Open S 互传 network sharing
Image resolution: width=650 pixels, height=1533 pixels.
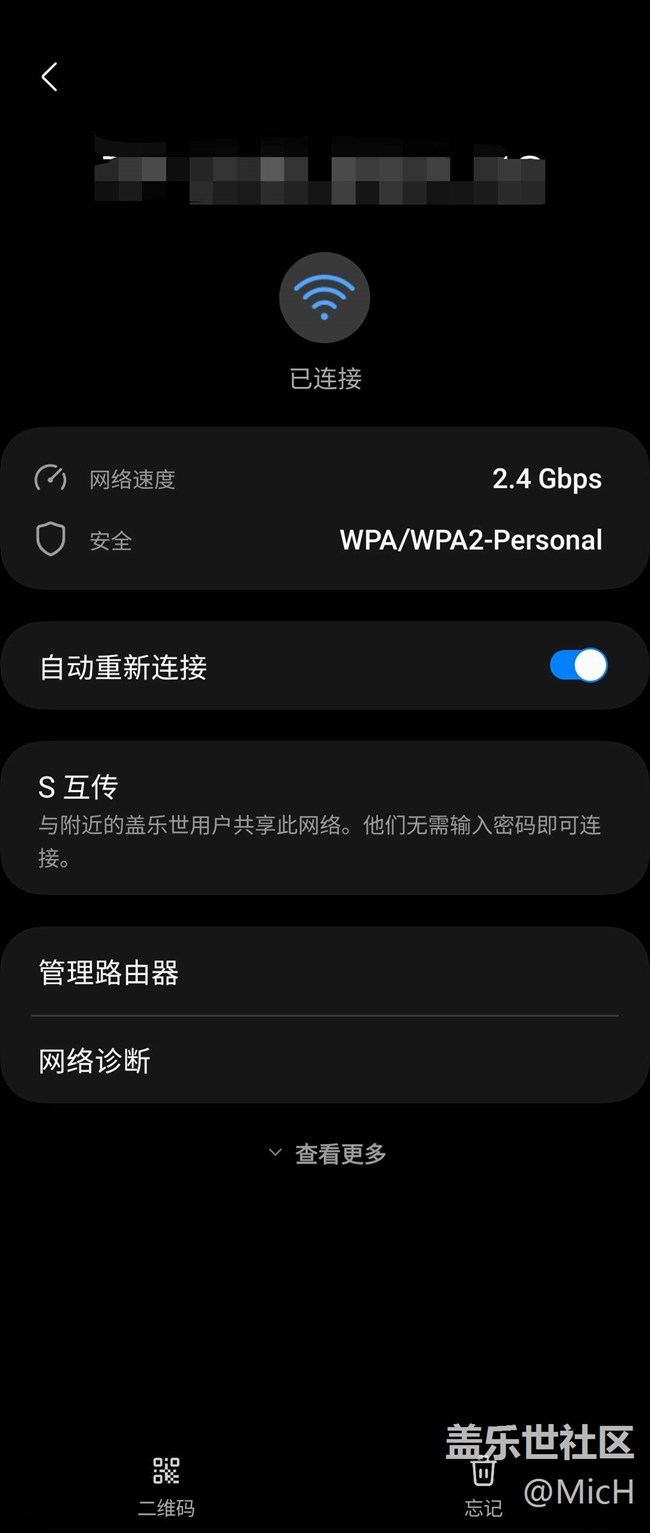click(325, 818)
